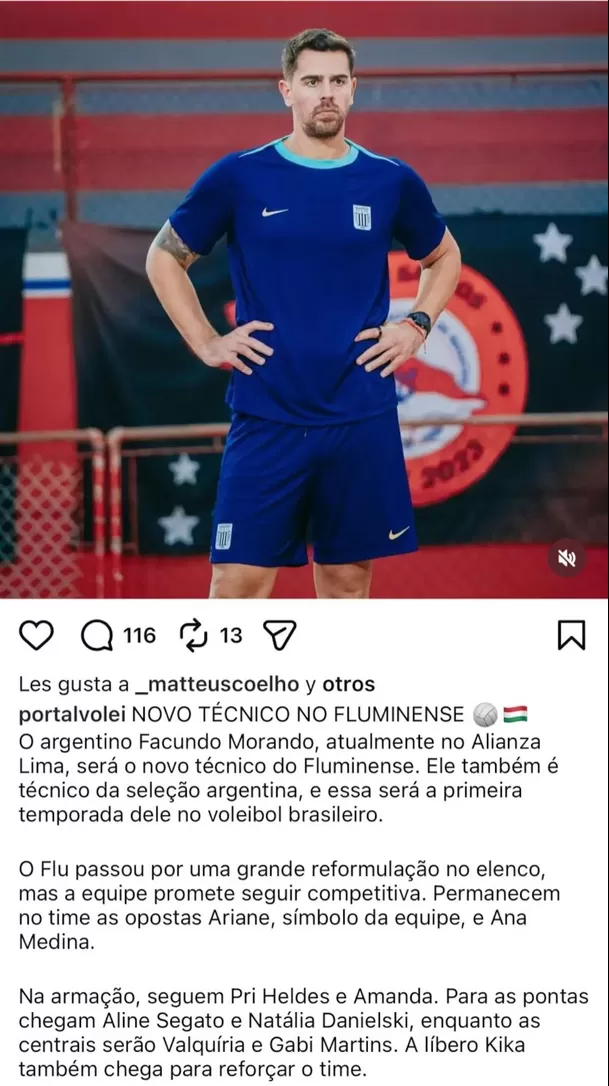
Task: Bookmark the portalvolei post
Action: (571, 635)
